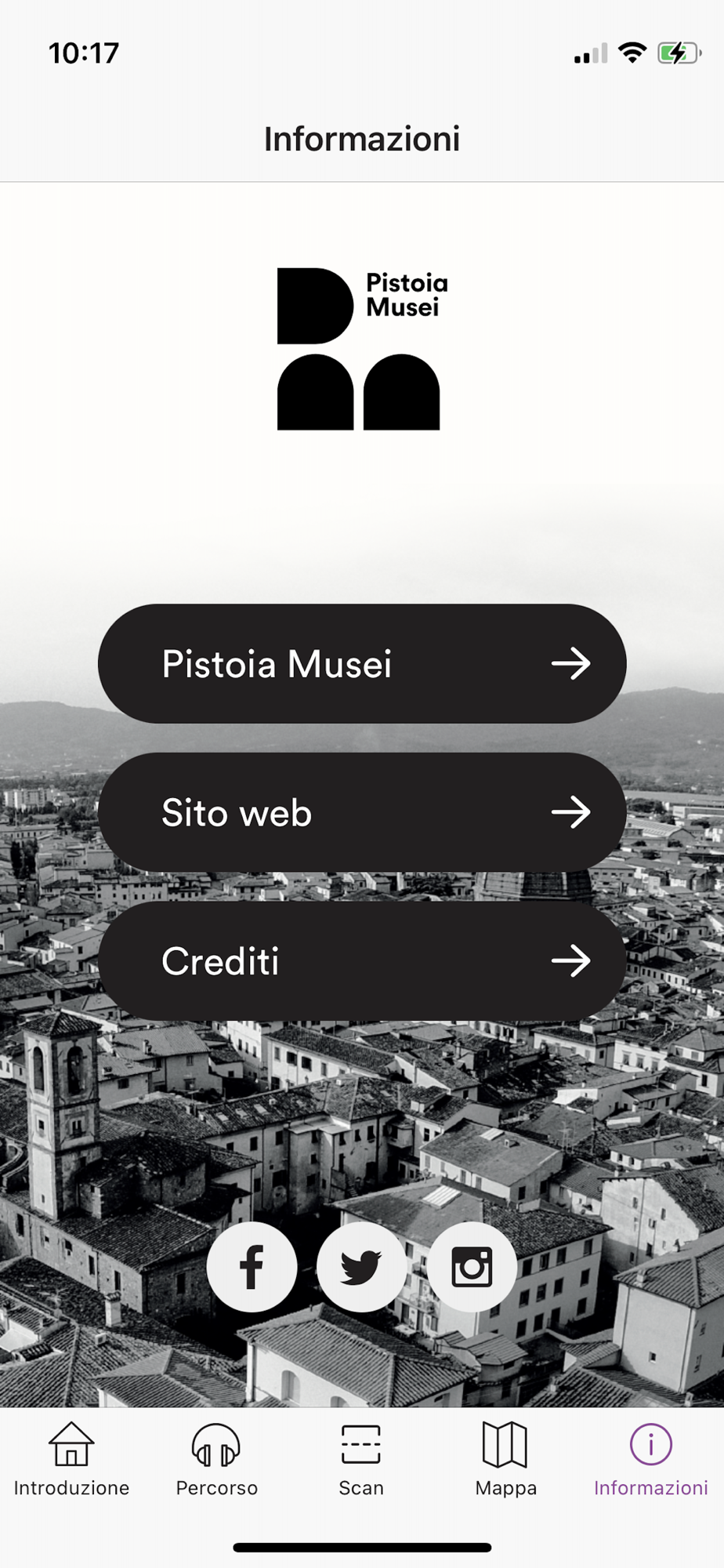Open the Facebook page icon
Screen dimensions: 724x1568
point(252,1266)
